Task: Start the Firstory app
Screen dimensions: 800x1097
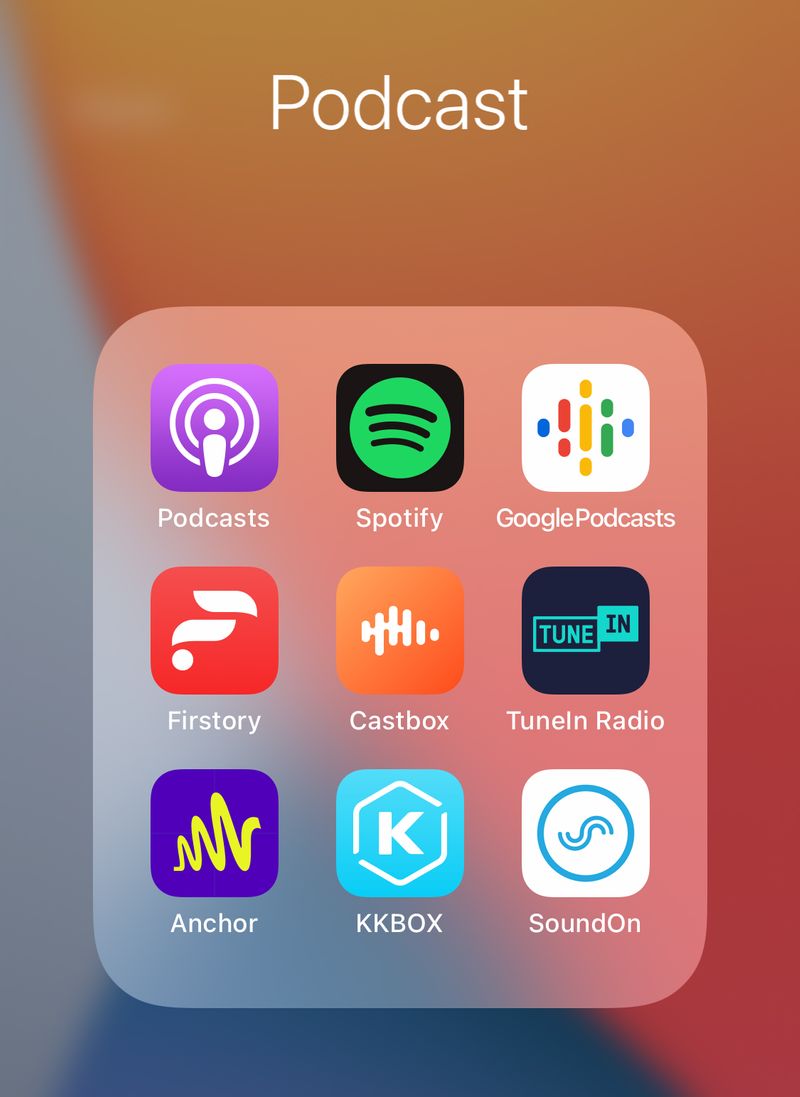Action: (x=213, y=630)
